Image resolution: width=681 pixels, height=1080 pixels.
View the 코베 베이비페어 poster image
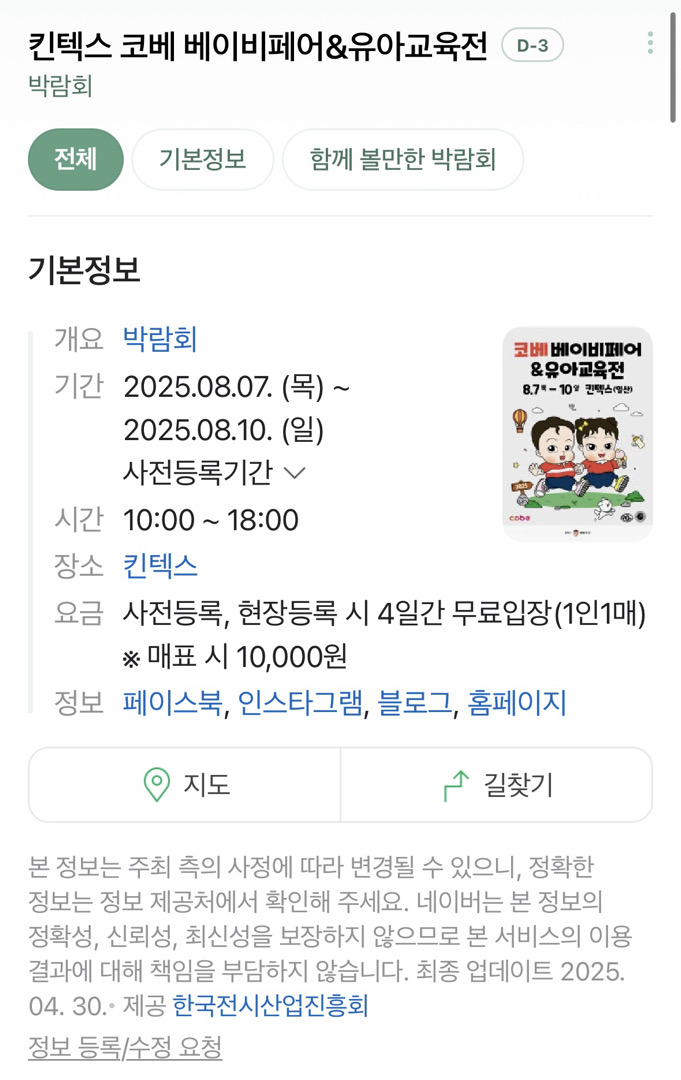(x=577, y=434)
